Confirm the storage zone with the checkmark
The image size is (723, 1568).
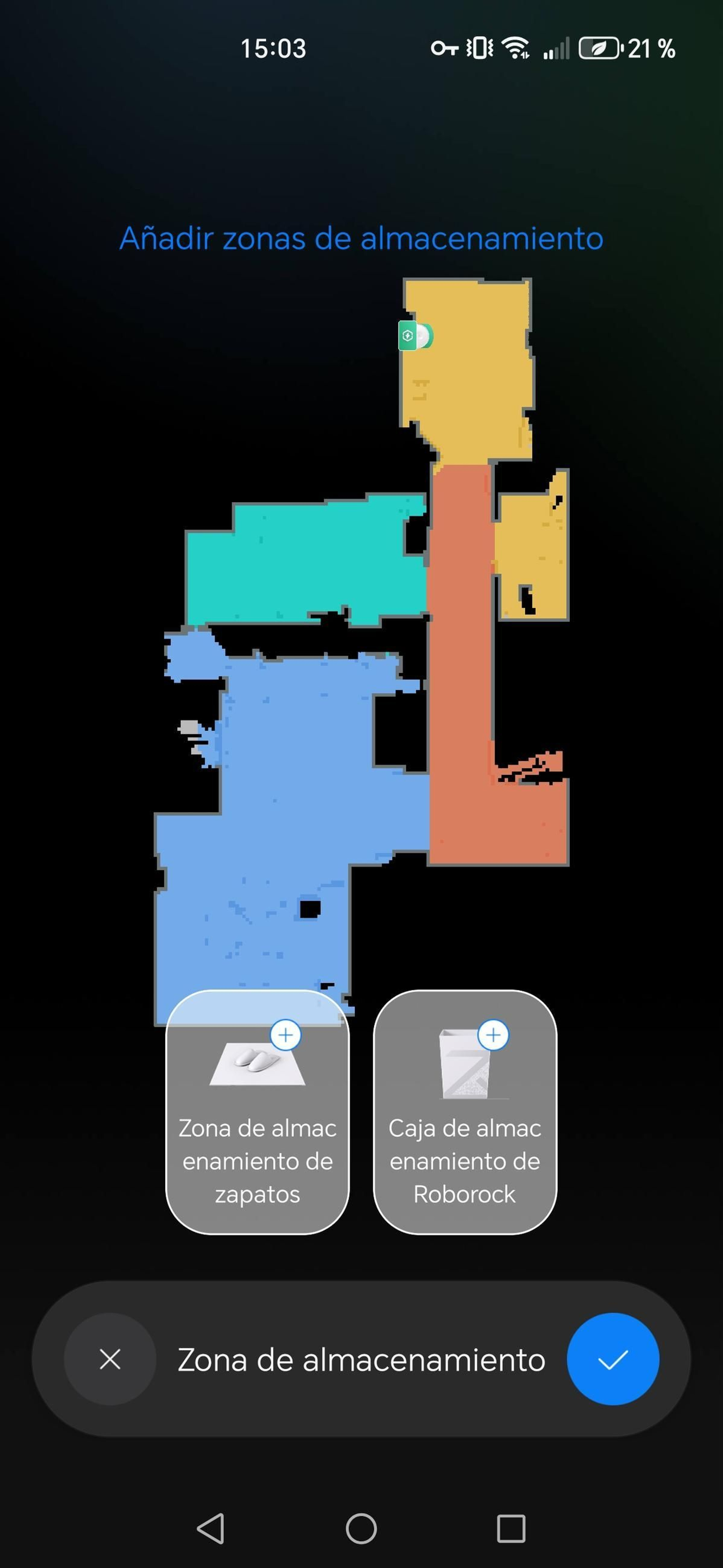pyautogui.click(x=612, y=1358)
